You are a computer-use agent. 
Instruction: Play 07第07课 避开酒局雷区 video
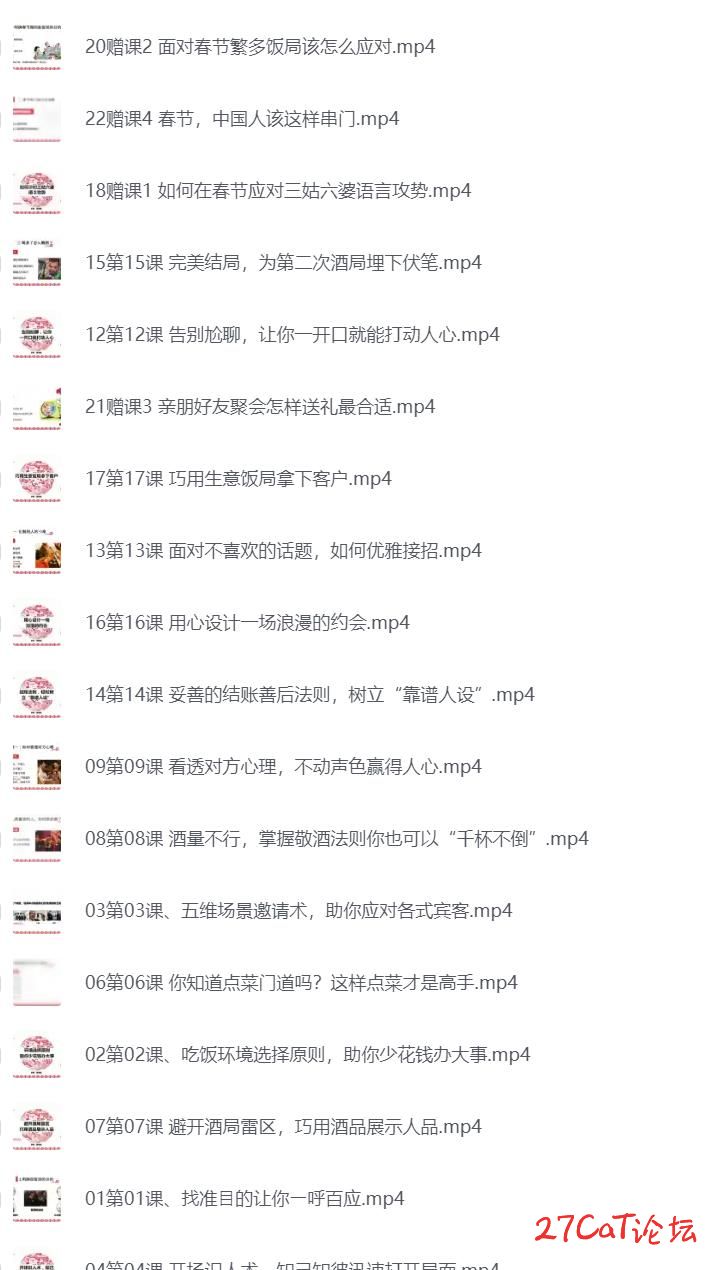coord(283,1127)
